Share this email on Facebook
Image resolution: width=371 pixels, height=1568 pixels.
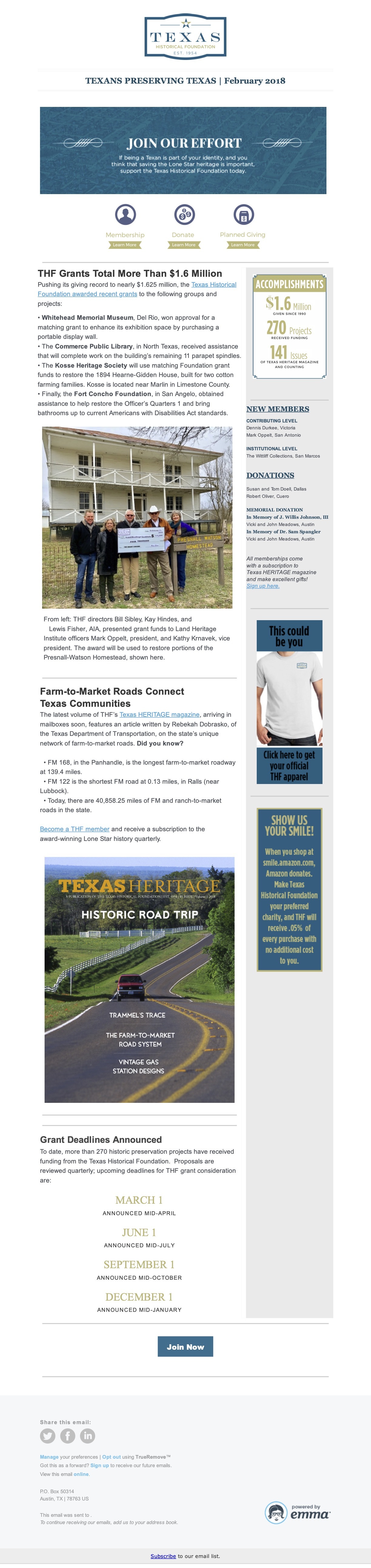coord(68,1435)
